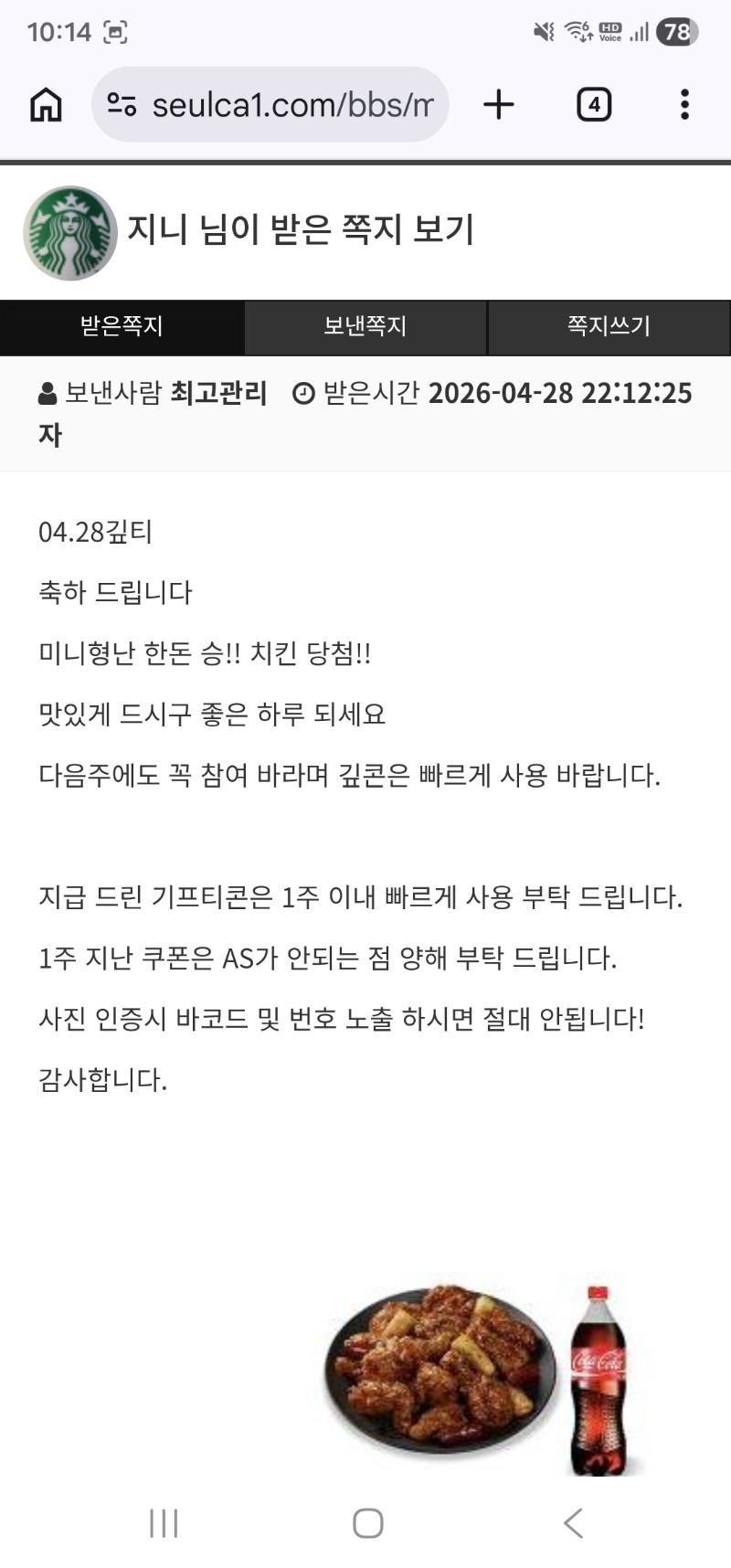Open the 쪽지쓰기 tab

[x=609, y=326]
